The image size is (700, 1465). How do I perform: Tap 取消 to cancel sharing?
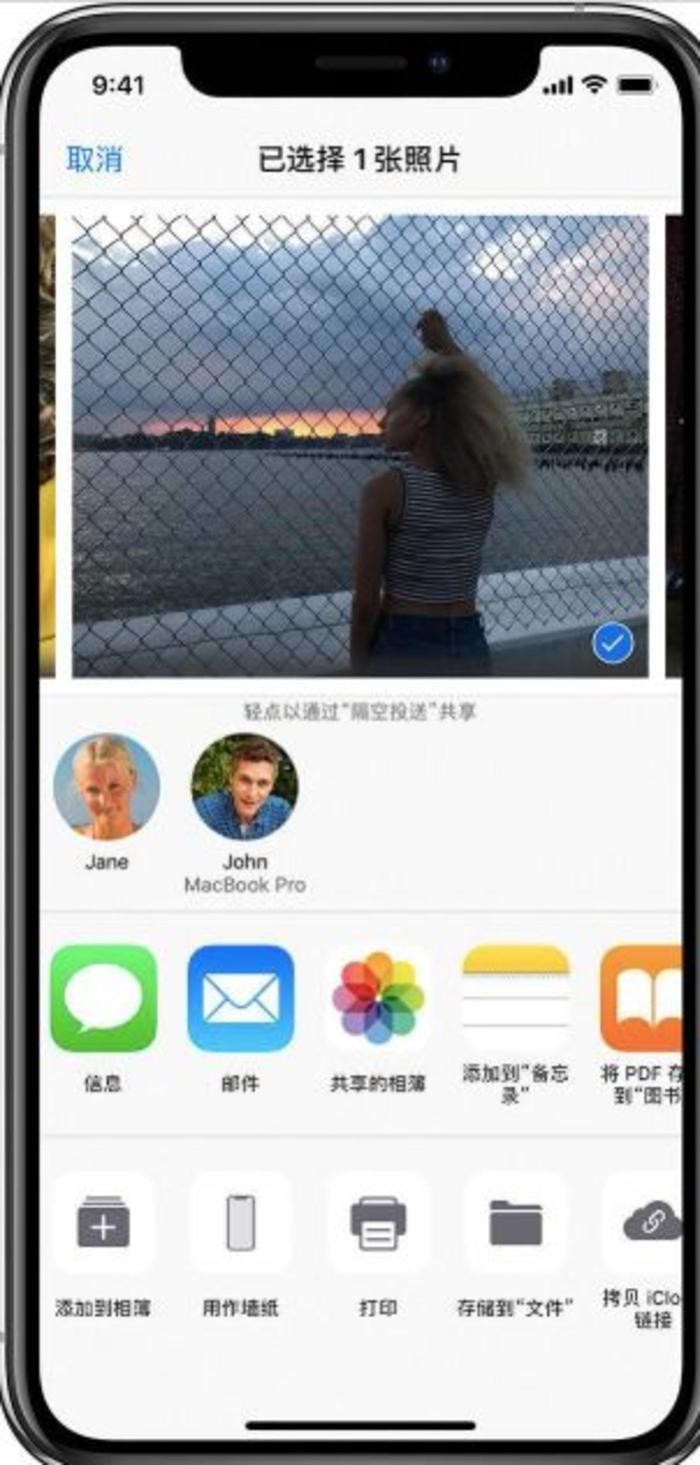point(94,159)
